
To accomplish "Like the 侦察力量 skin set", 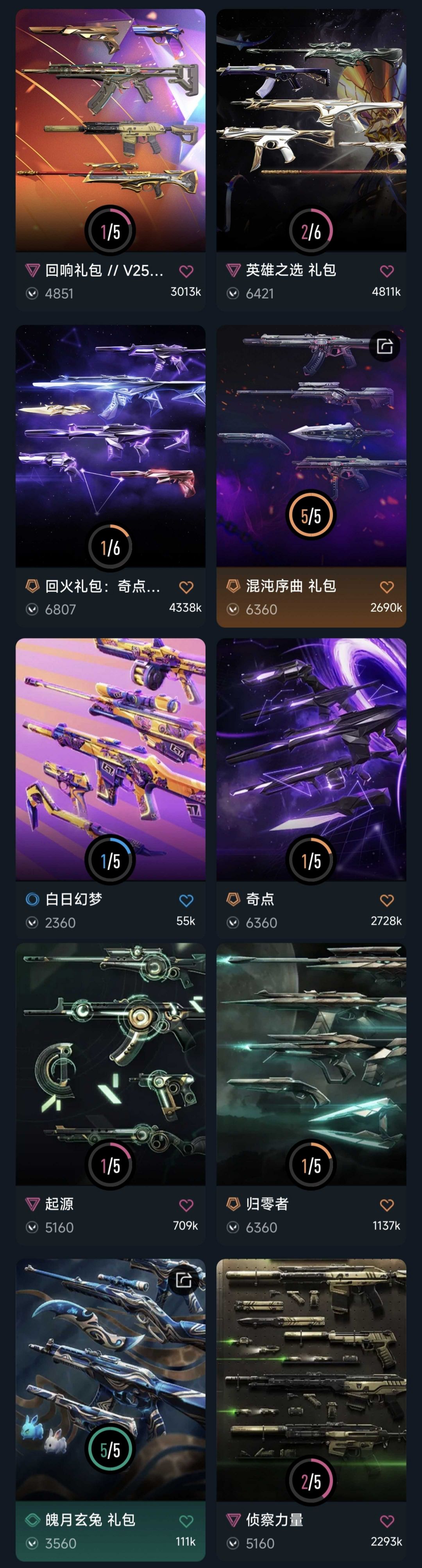I will [387, 1521].
